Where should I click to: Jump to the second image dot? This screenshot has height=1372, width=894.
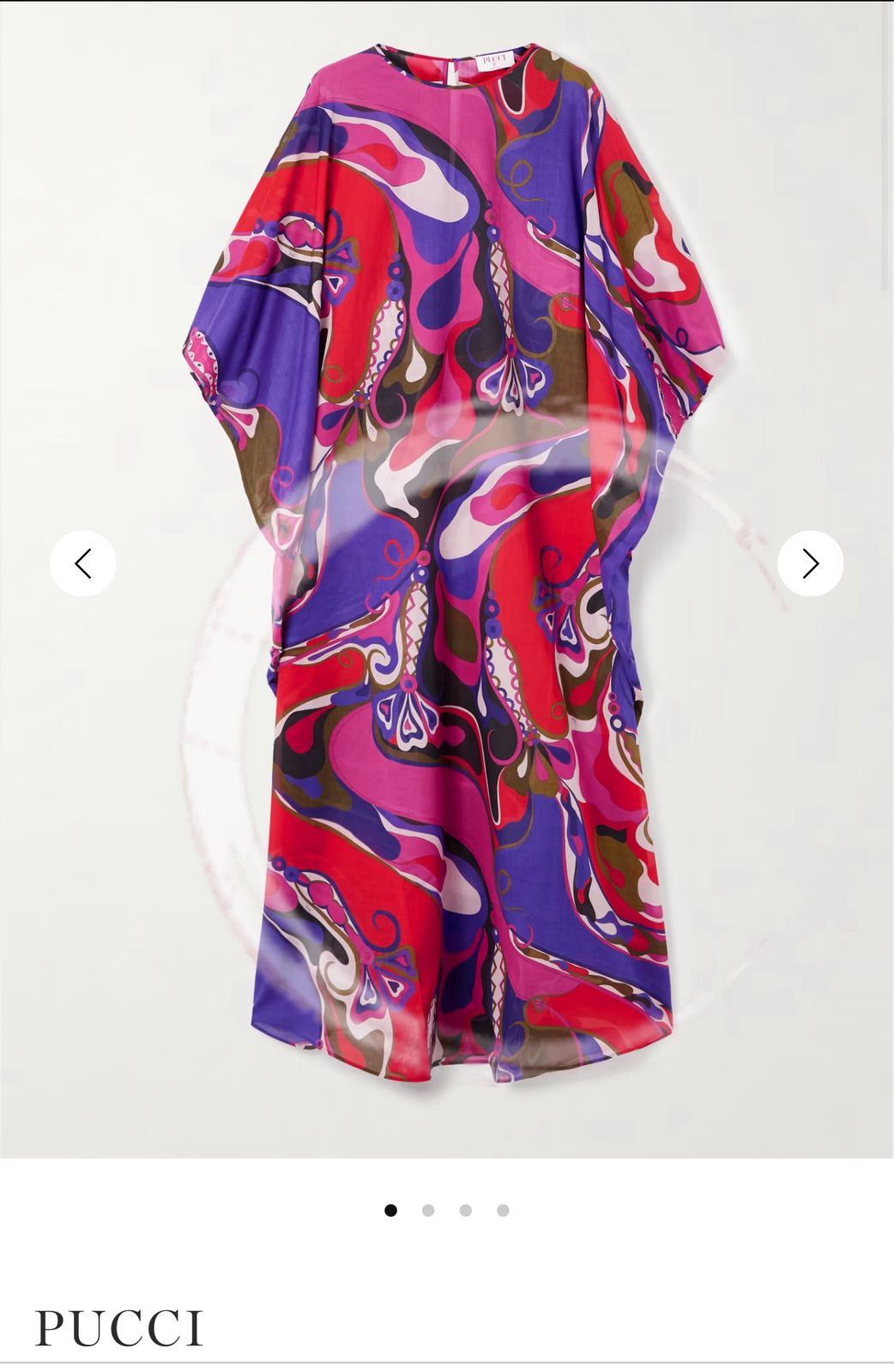[x=428, y=1210]
